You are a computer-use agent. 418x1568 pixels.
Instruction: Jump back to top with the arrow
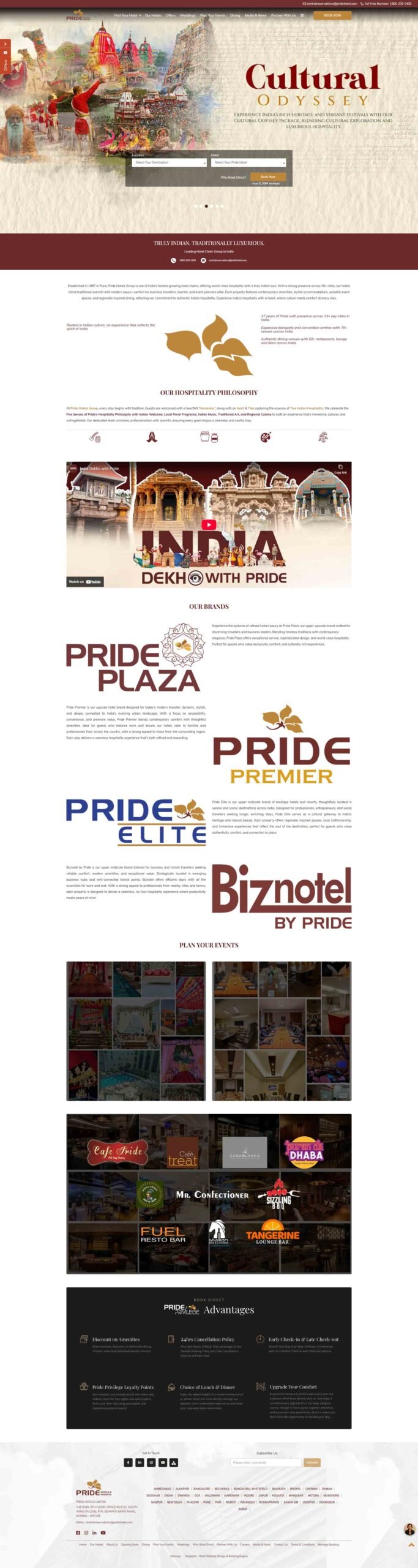[x=411, y=1545]
